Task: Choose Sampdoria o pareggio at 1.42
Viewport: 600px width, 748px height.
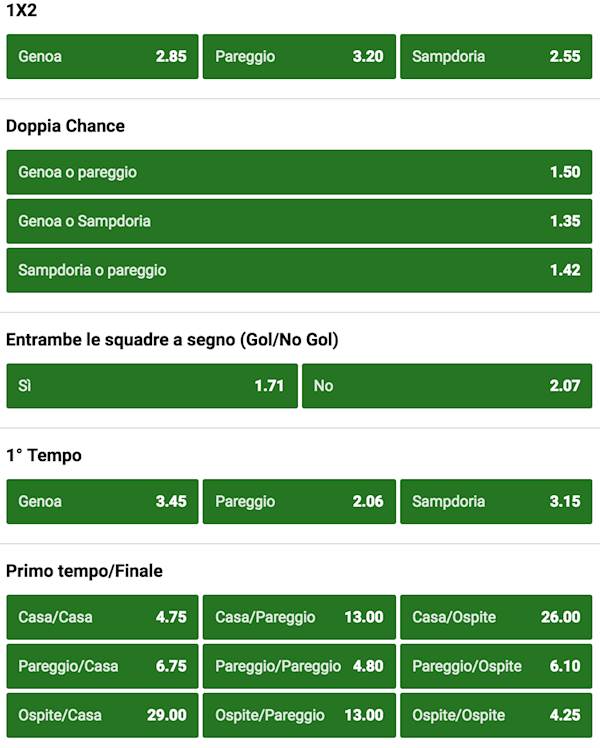Action: click(x=299, y=270)
